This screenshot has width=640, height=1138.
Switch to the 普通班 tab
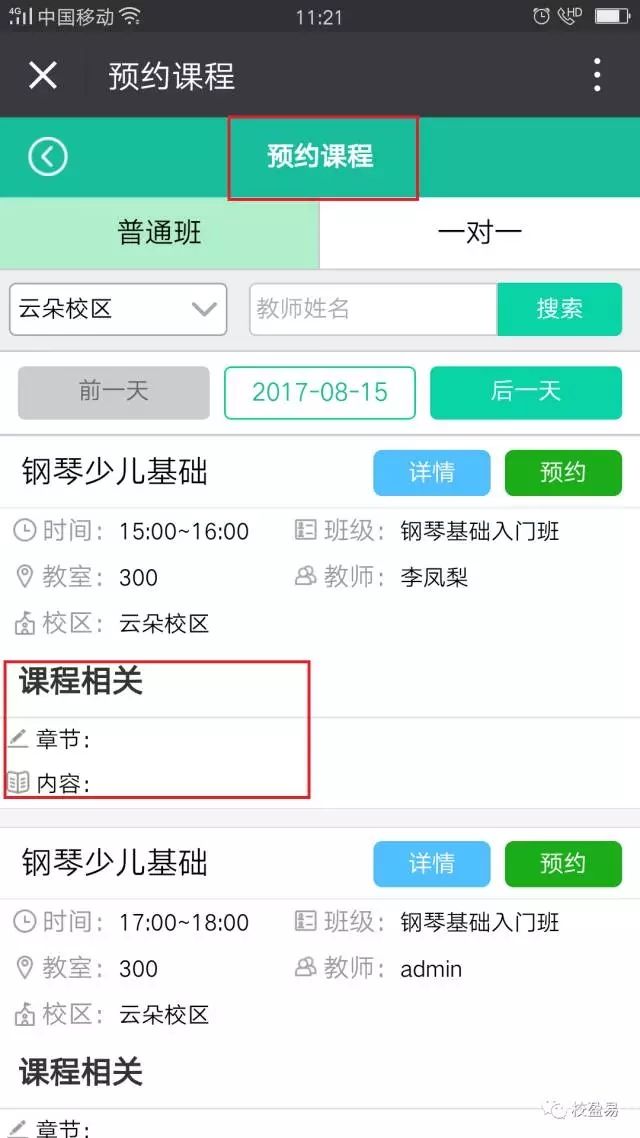point(160,233)
